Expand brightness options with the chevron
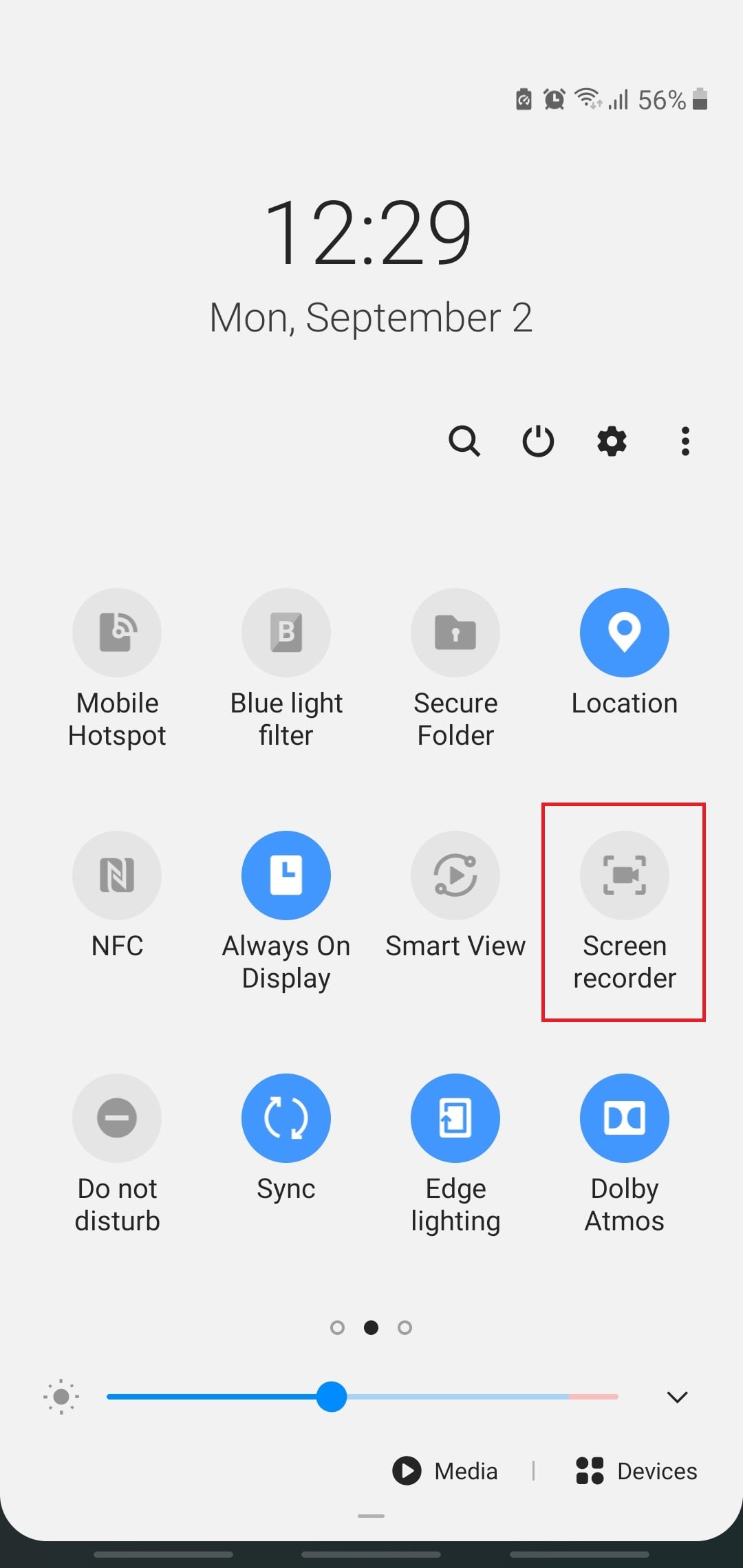Screen dimensions: 743x1568 tap(677, 1397)
